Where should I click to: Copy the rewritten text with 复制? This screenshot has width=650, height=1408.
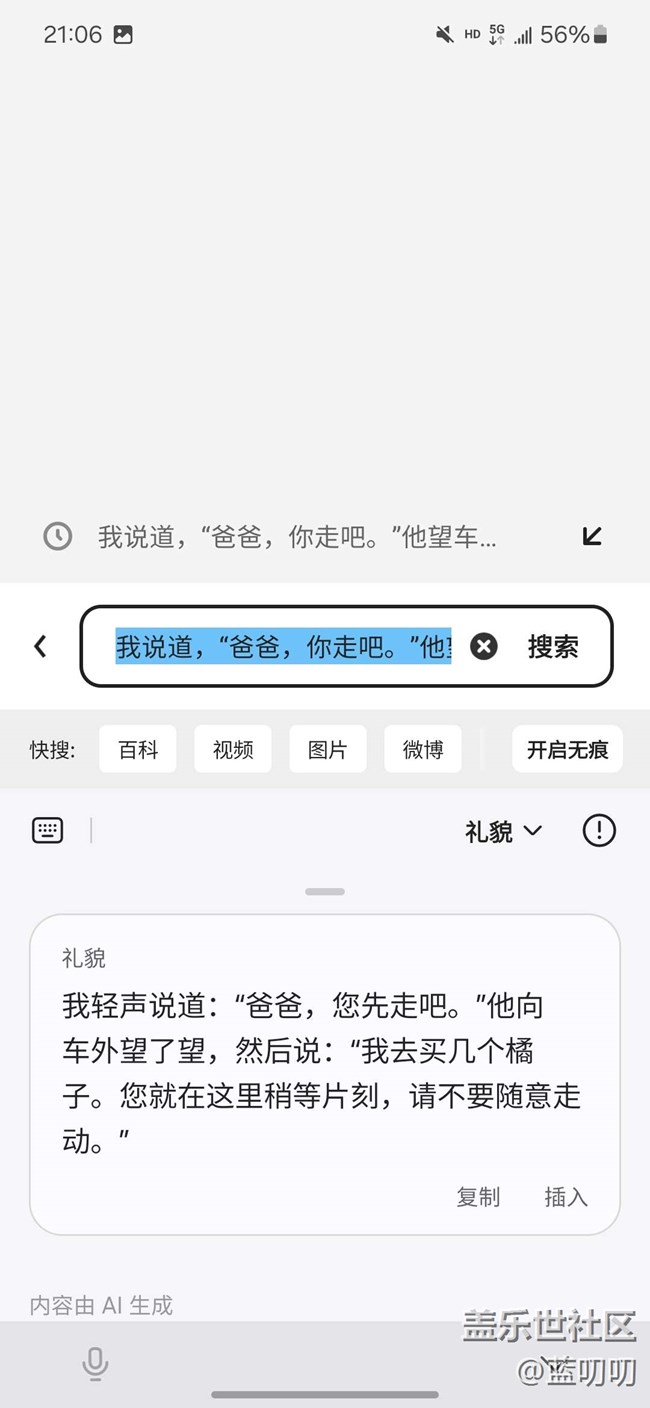click(478, 1196)
